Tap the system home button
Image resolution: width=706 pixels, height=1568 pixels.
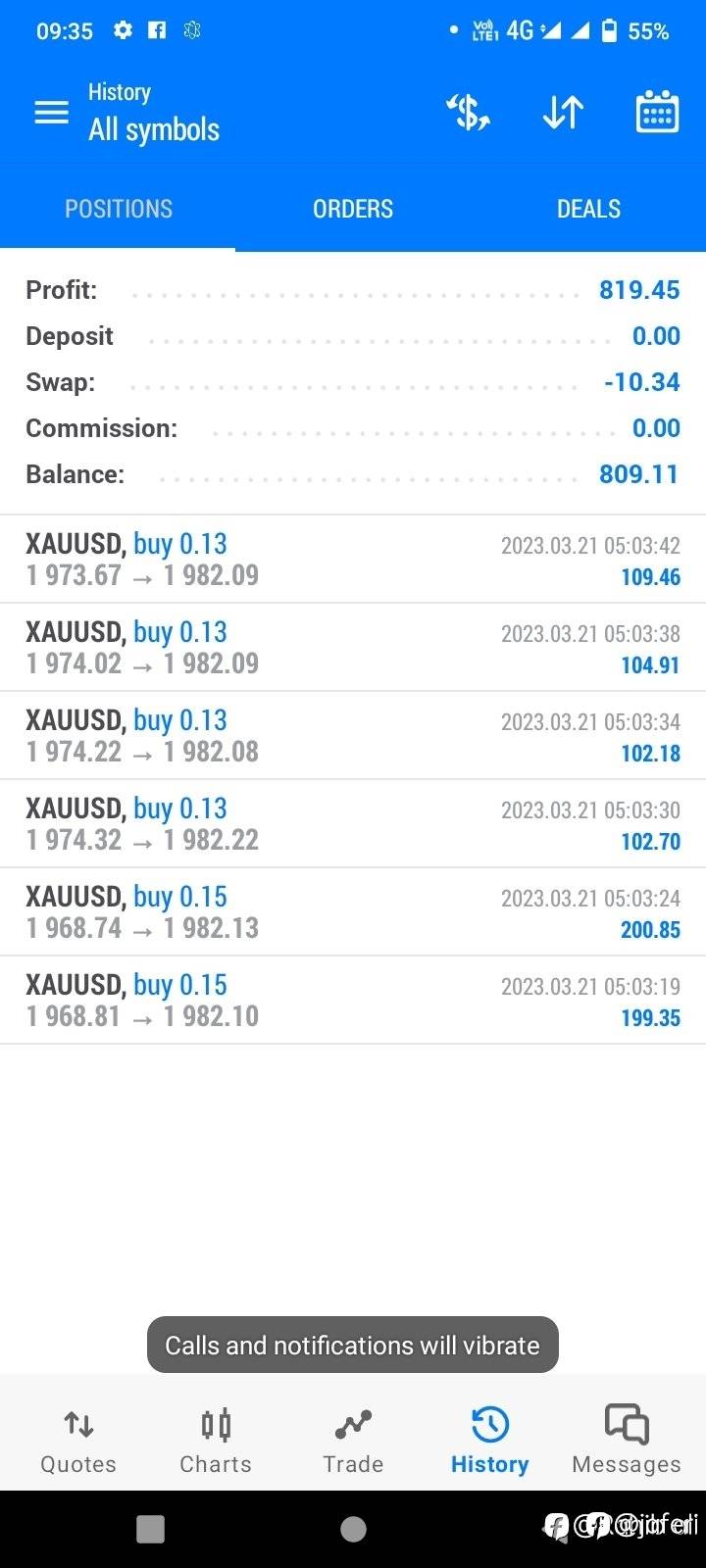point(353,1529)
